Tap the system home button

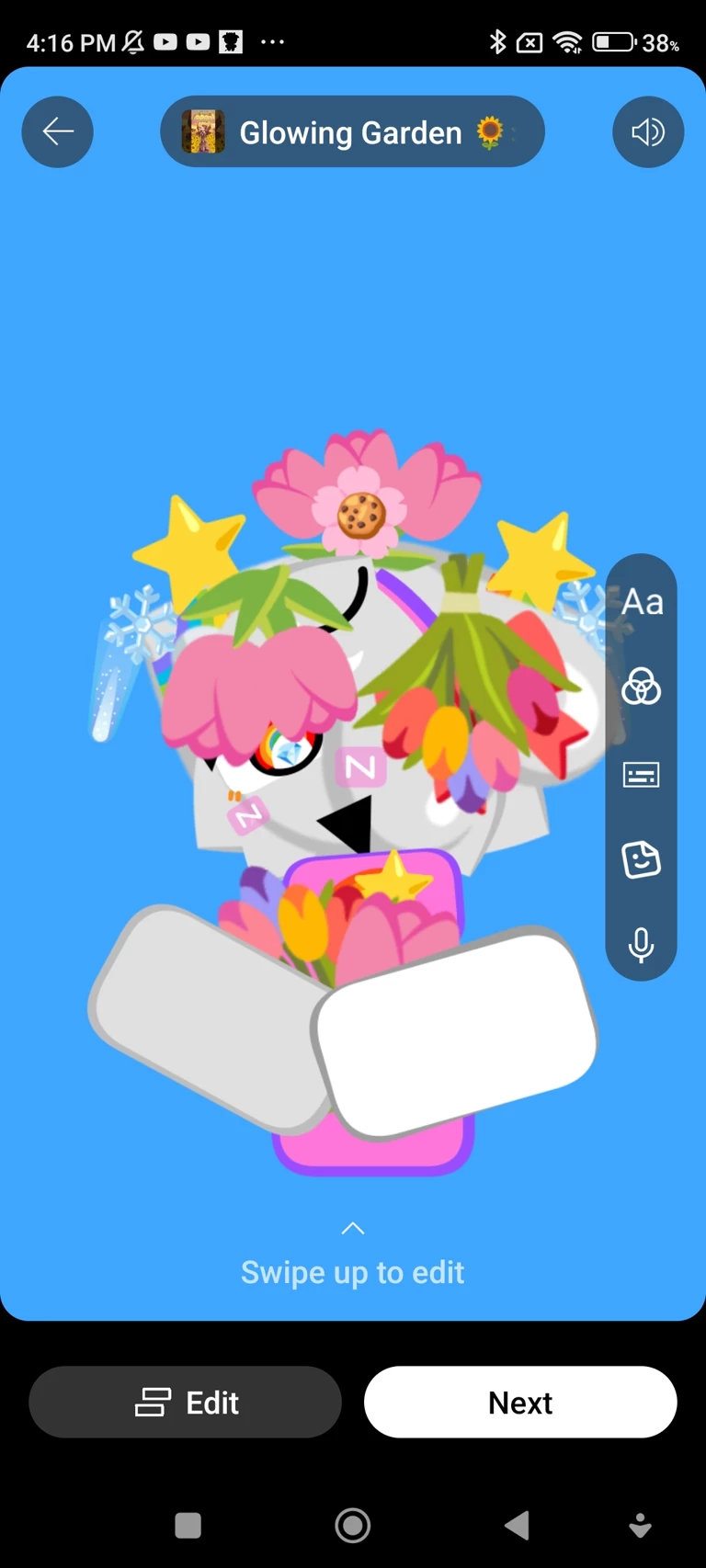pos(353,1526)
